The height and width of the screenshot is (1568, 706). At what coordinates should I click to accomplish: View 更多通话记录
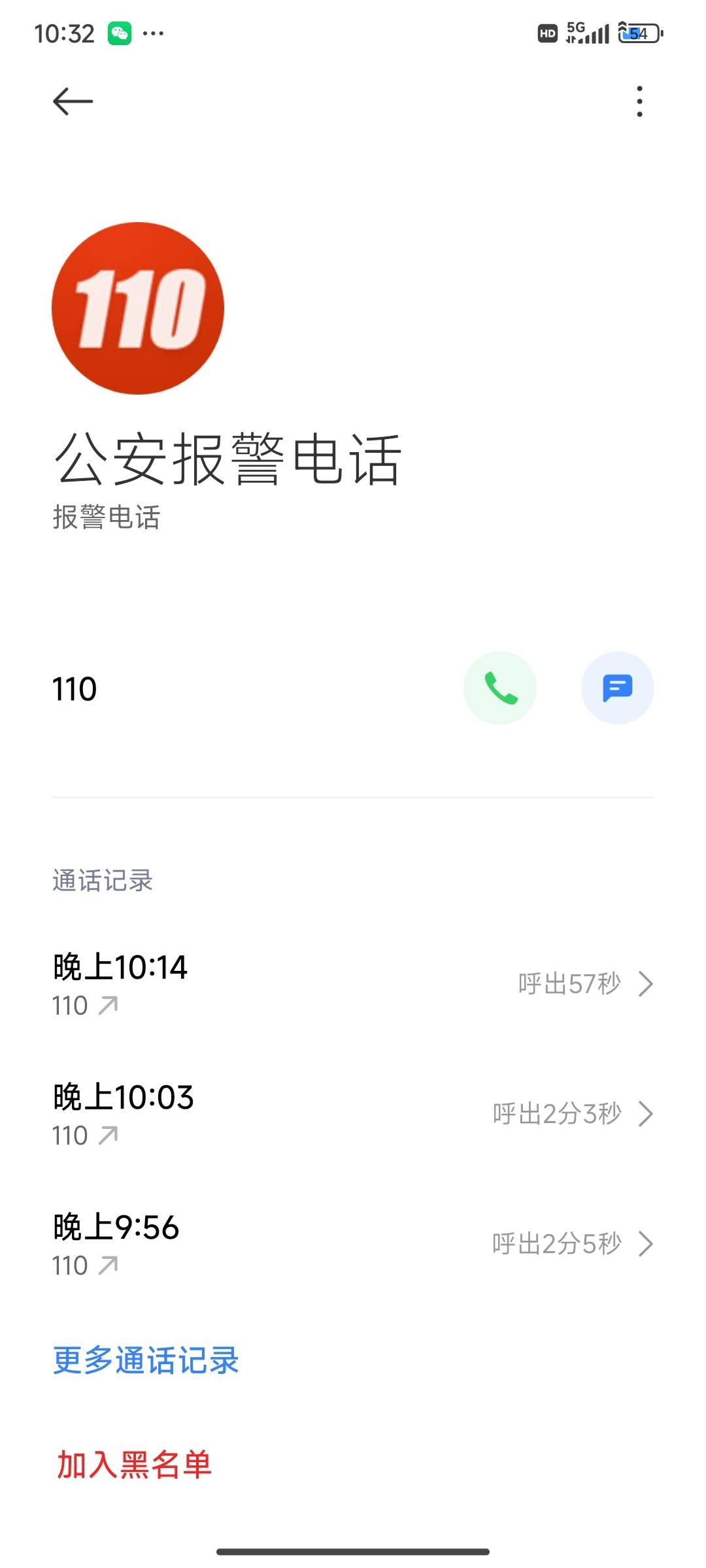146,1361
